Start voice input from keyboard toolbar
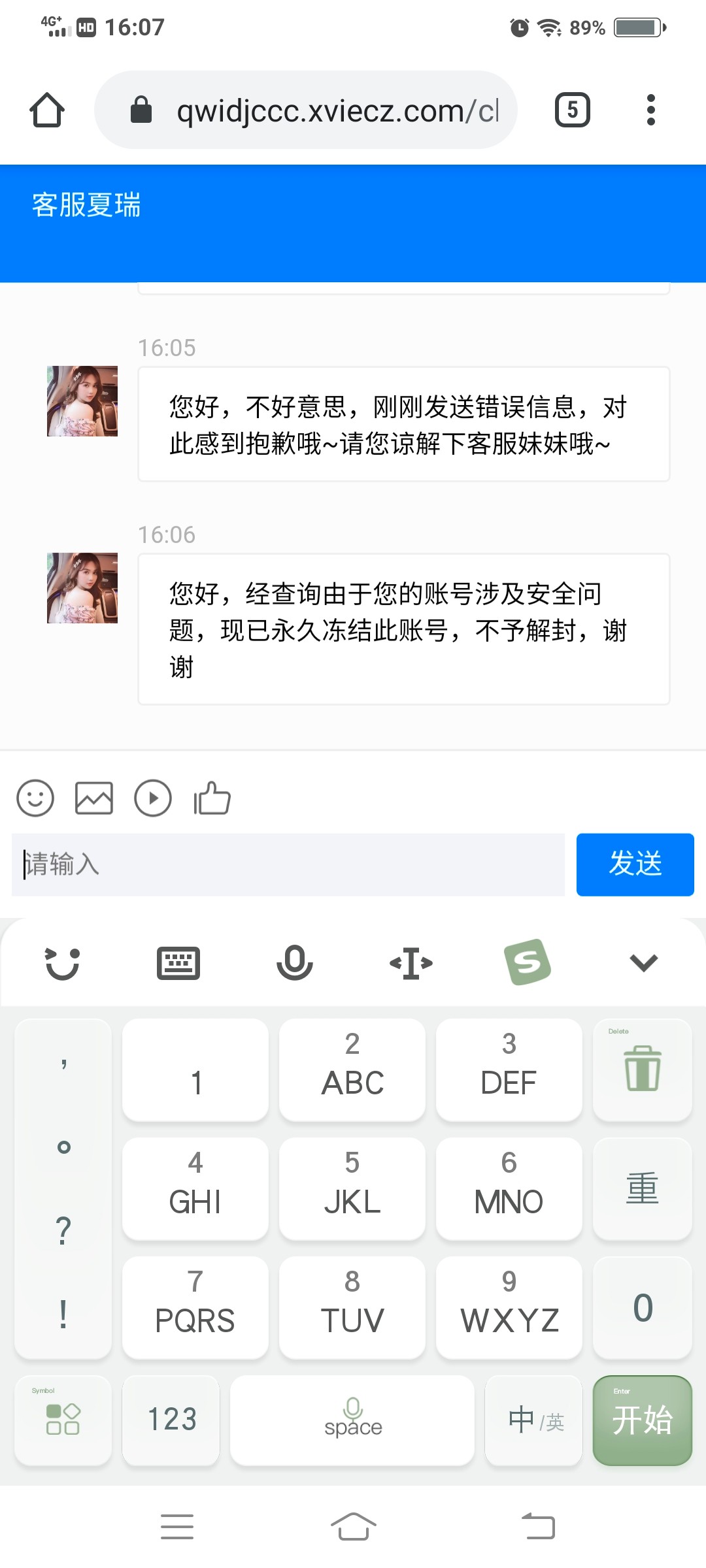Viewport: 706px width, 1568px height. [295, 962]
